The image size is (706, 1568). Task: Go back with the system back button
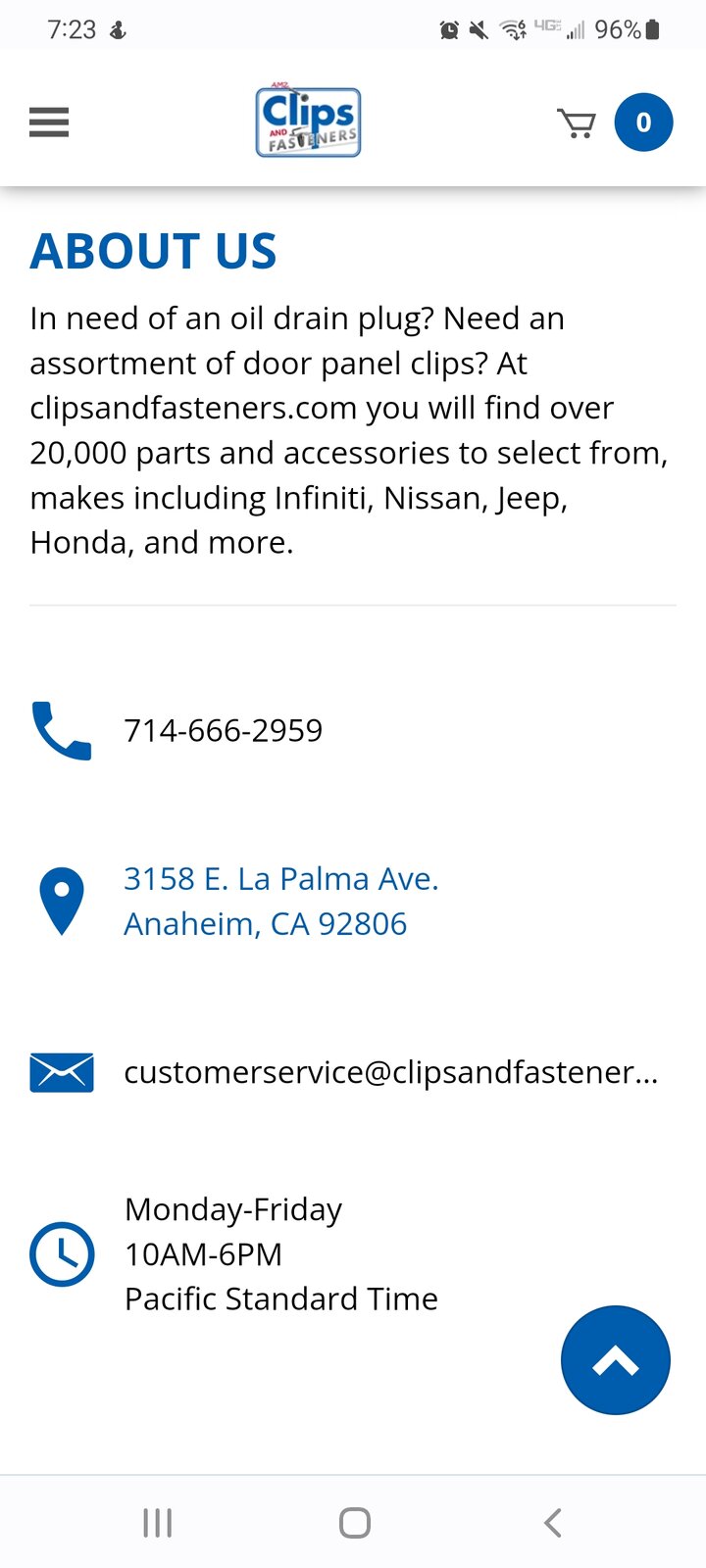coord(552,1522)
